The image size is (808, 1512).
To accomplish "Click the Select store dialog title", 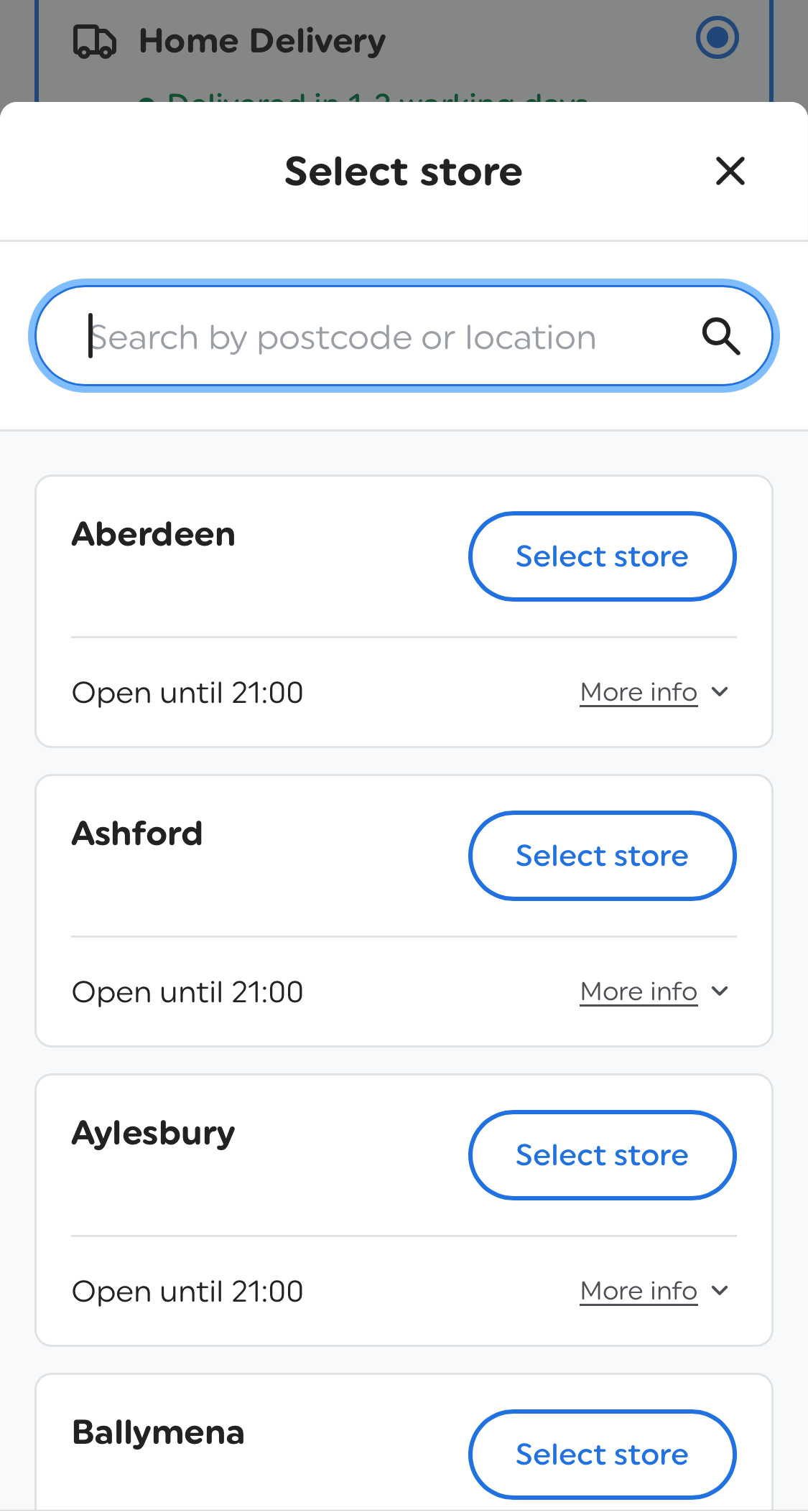I will pos(404,172).
